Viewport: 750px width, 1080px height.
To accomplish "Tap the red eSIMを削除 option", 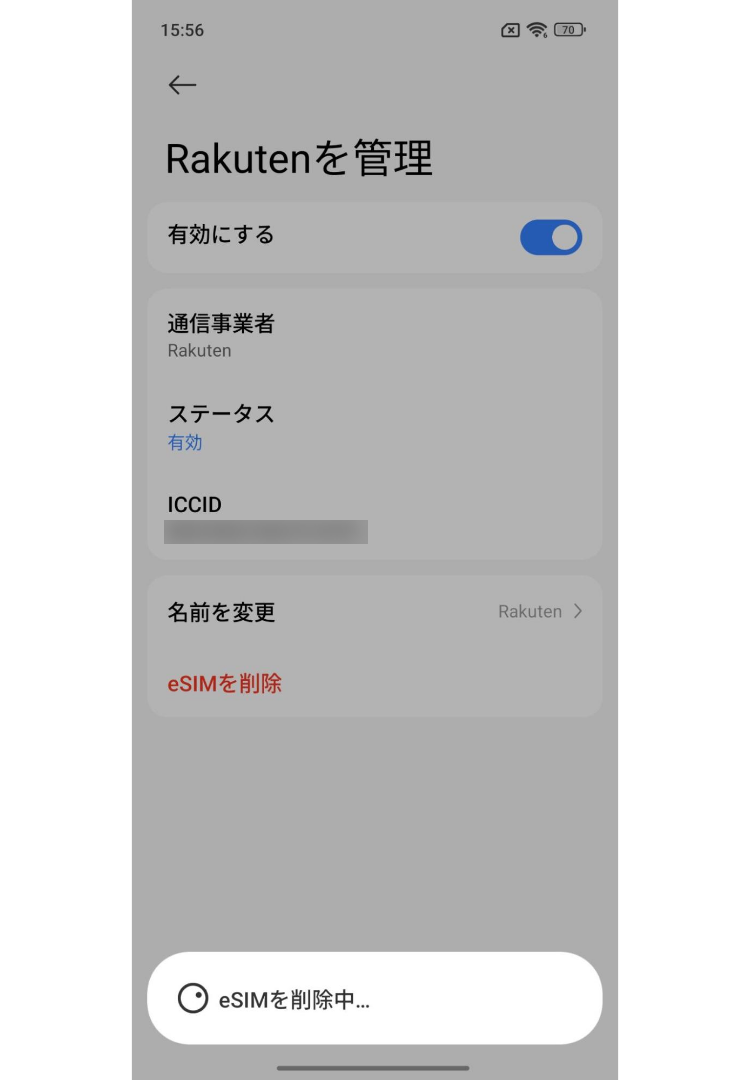I will 225,684.
